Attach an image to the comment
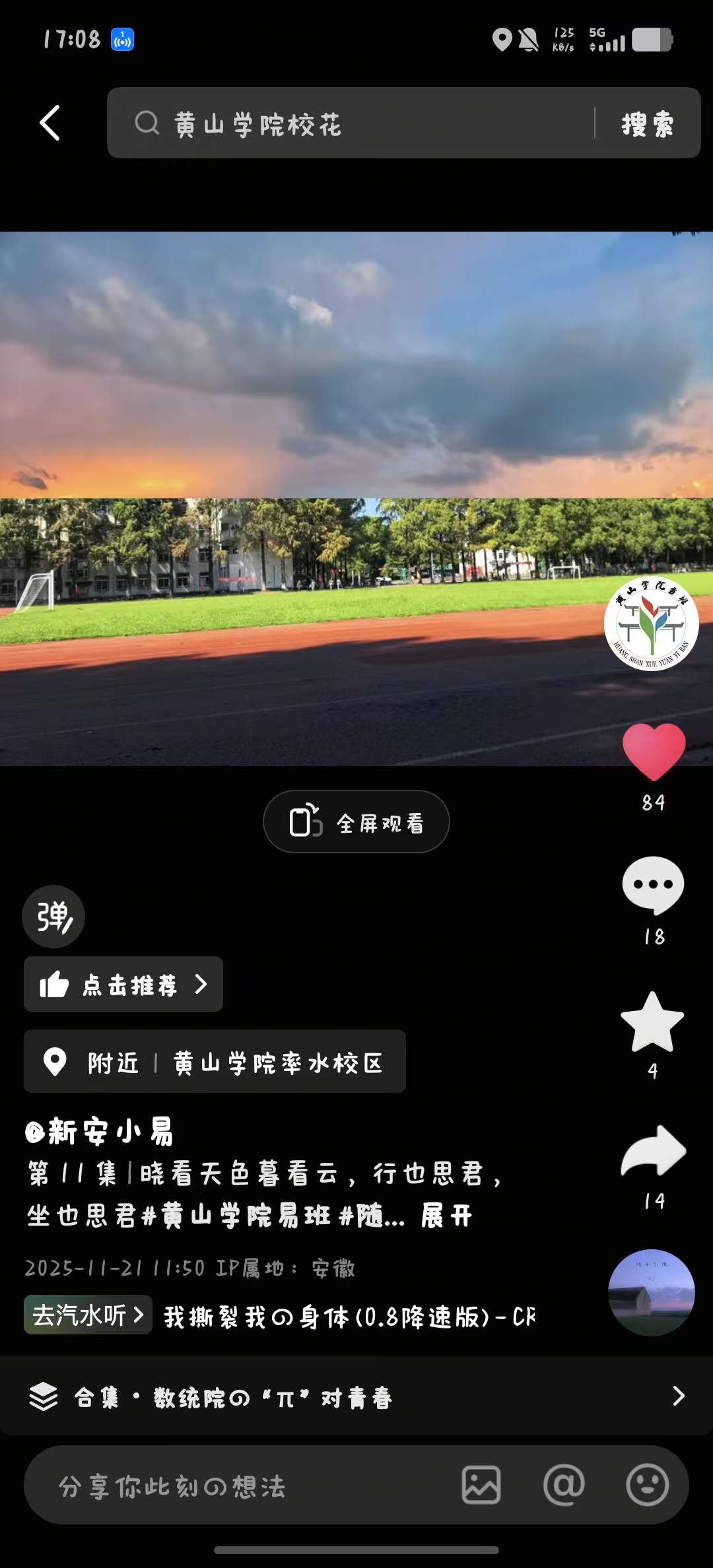 point(481,1486)
